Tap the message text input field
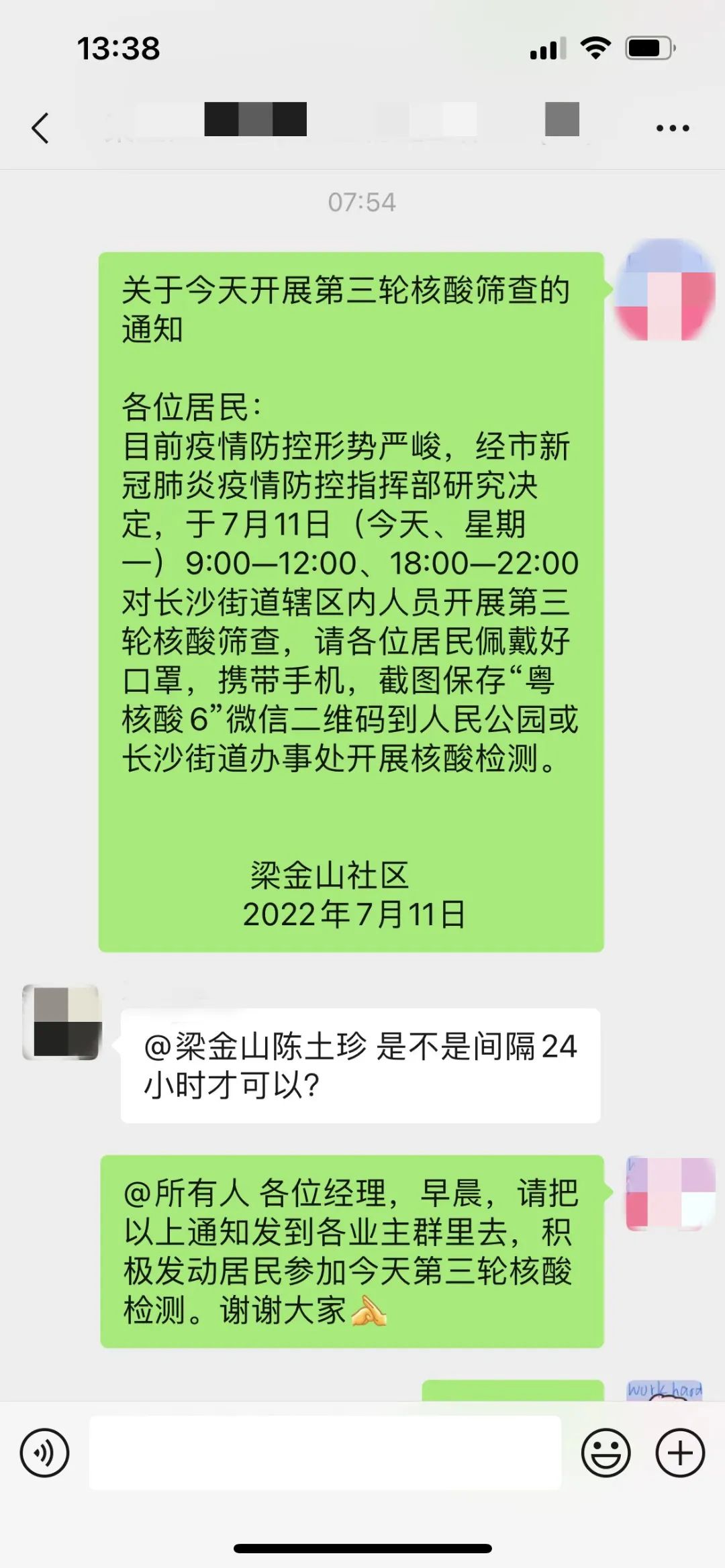Image resolution: width=725 pixels, height=1568 pixels. click(x=325, y=1453)
